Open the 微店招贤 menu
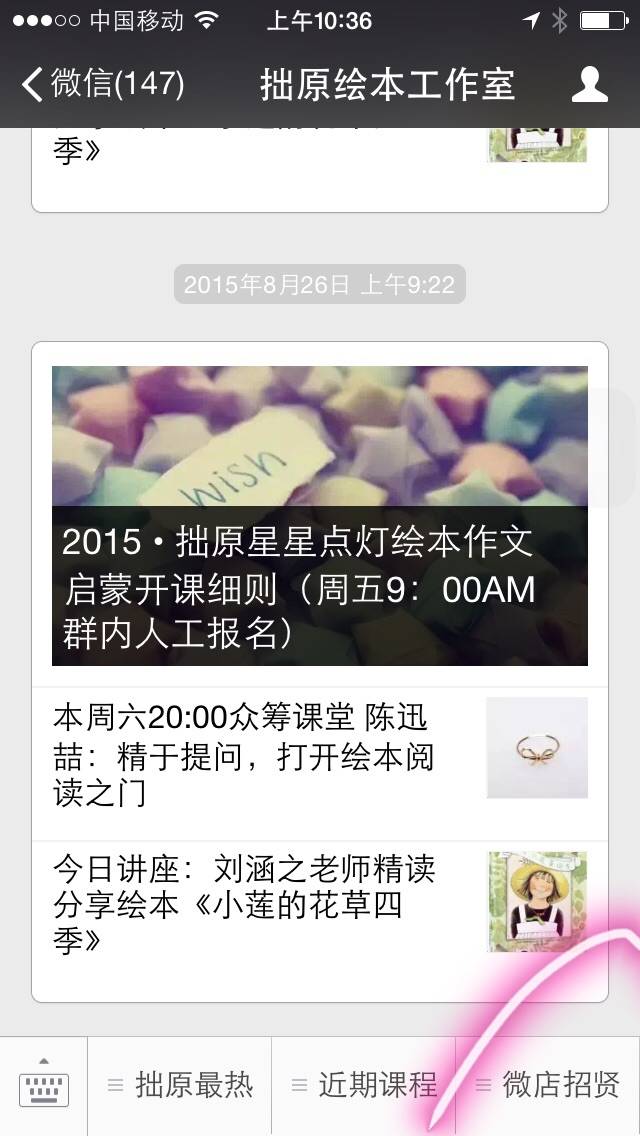This screenshot has height=1136, width=640. pos(548,1086)
